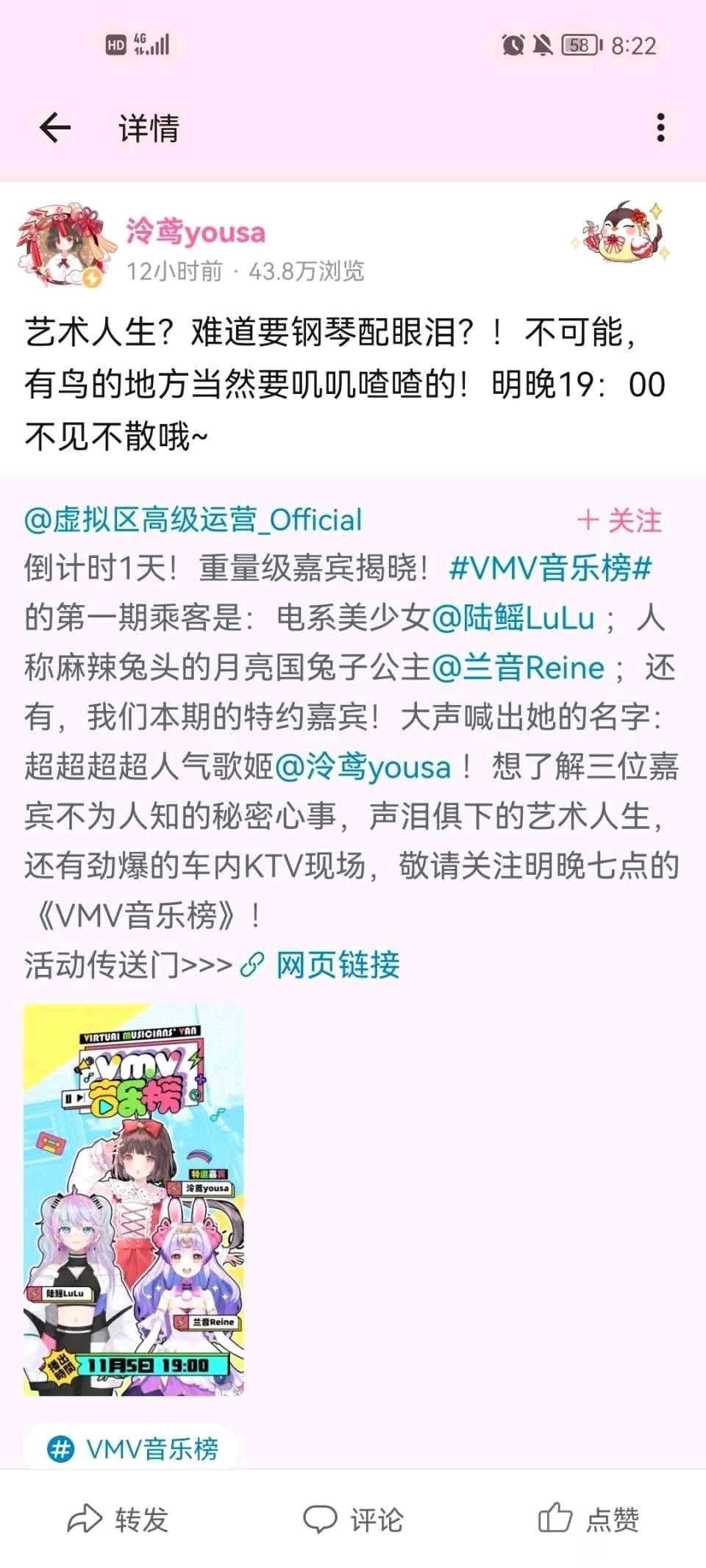The image size is (706, 1568).
Task: Tap the 泠鸢yousa username
Action: click(196, 232)
